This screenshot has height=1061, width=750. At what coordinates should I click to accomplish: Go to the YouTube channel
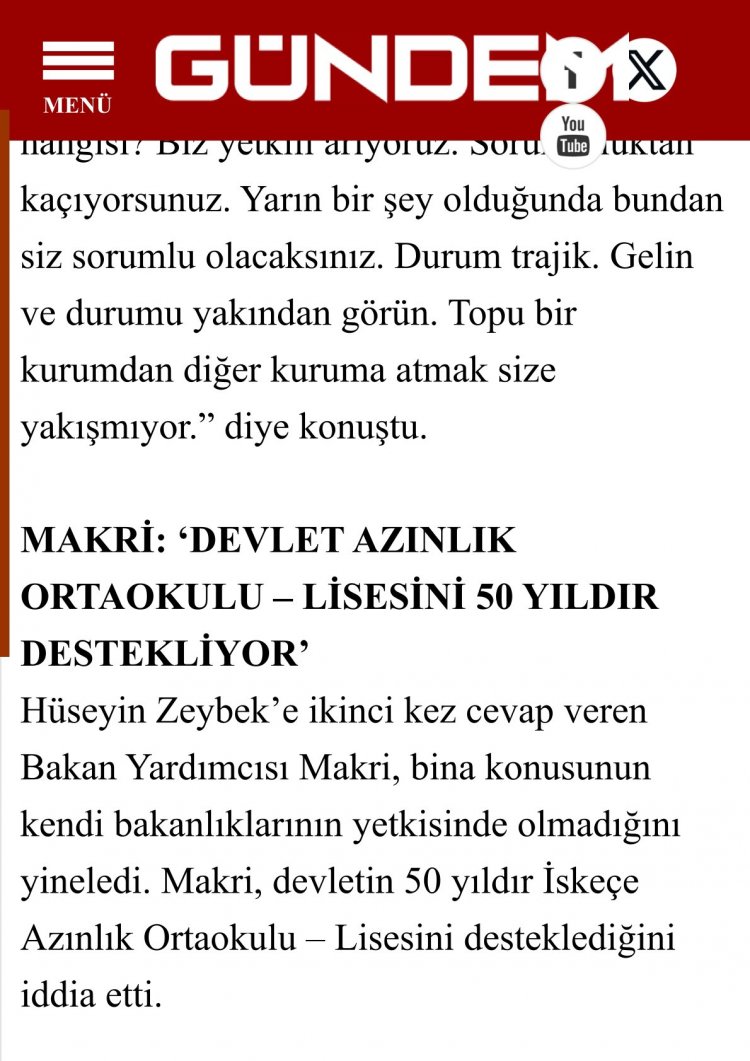(573, 136)
